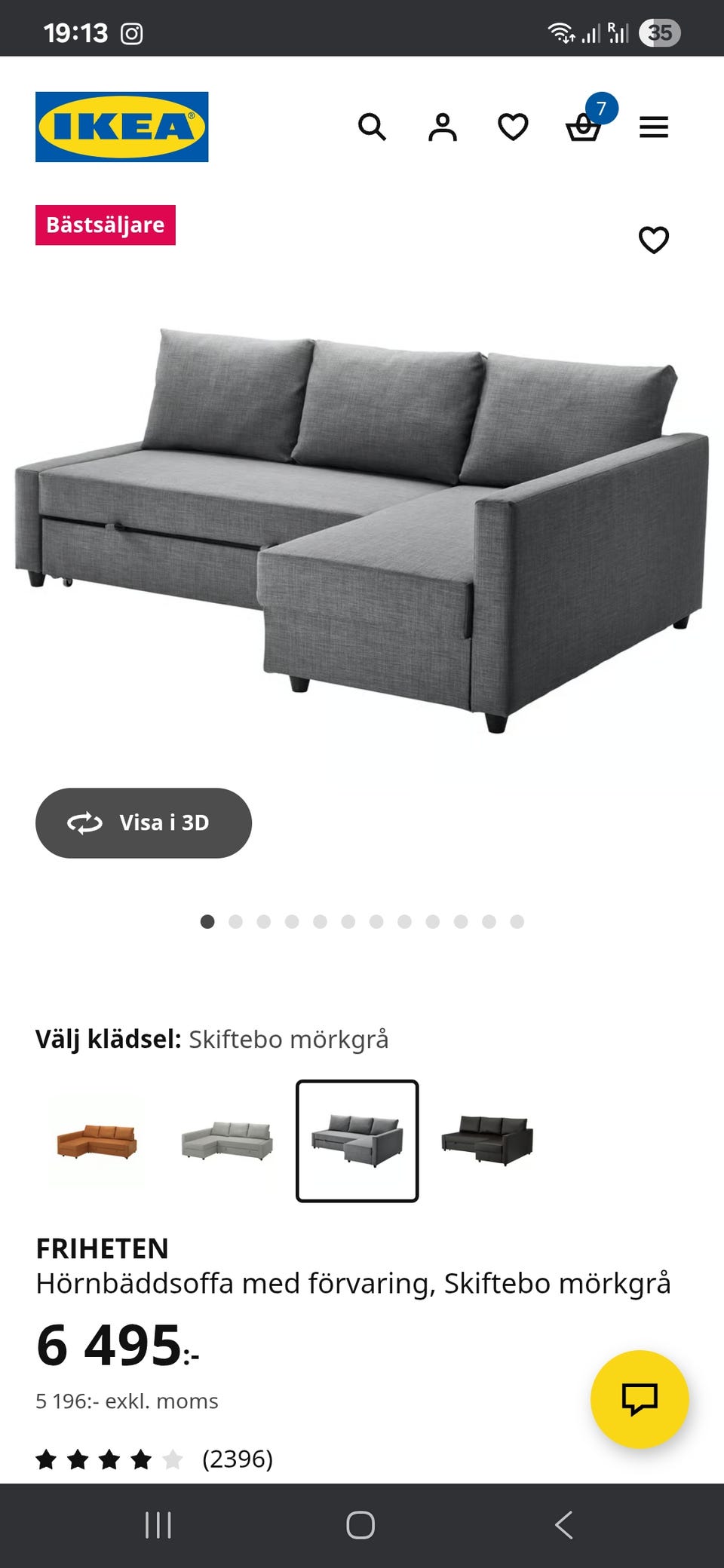
Task: Open the search function
Action: (373, 127)
